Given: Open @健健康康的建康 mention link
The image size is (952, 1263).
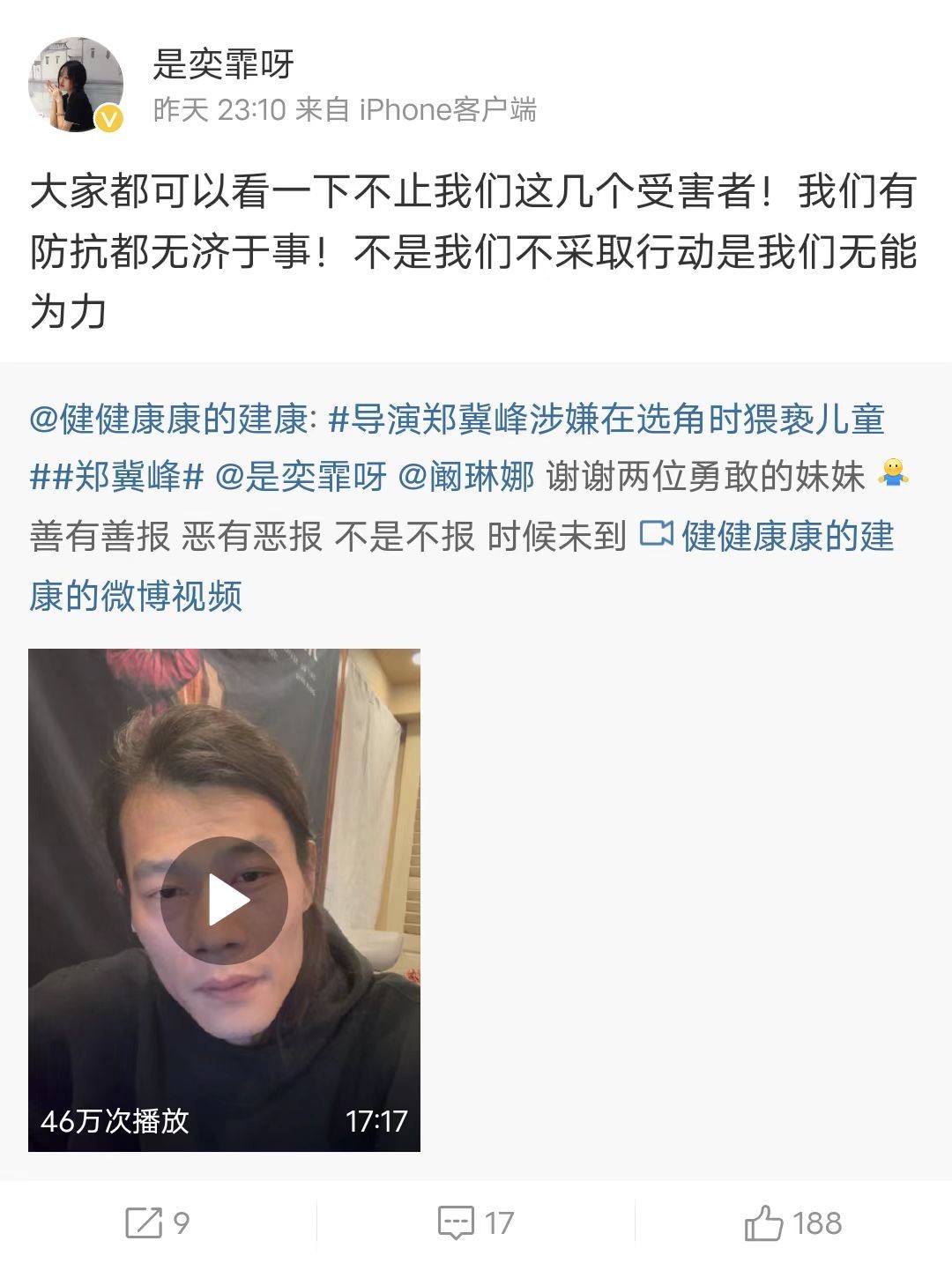Looking at the screenshot, I should pyautogui.click(x=167, y=420).
